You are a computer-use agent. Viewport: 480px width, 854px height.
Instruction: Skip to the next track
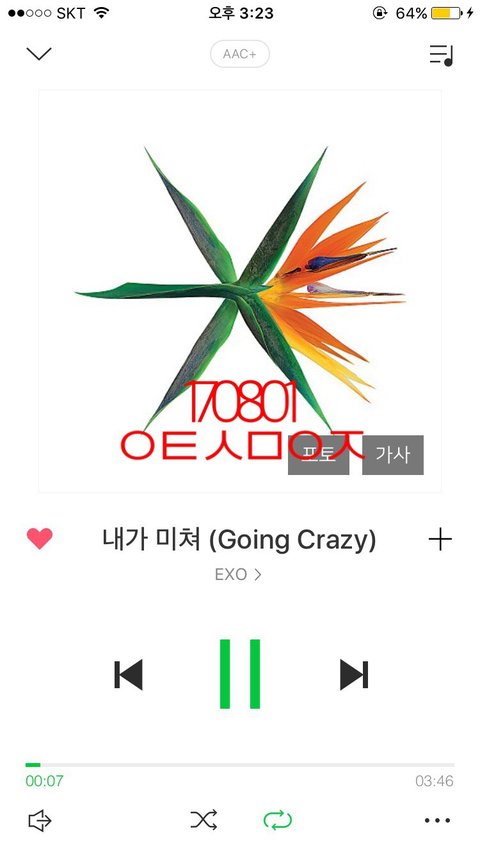(354, 674)
